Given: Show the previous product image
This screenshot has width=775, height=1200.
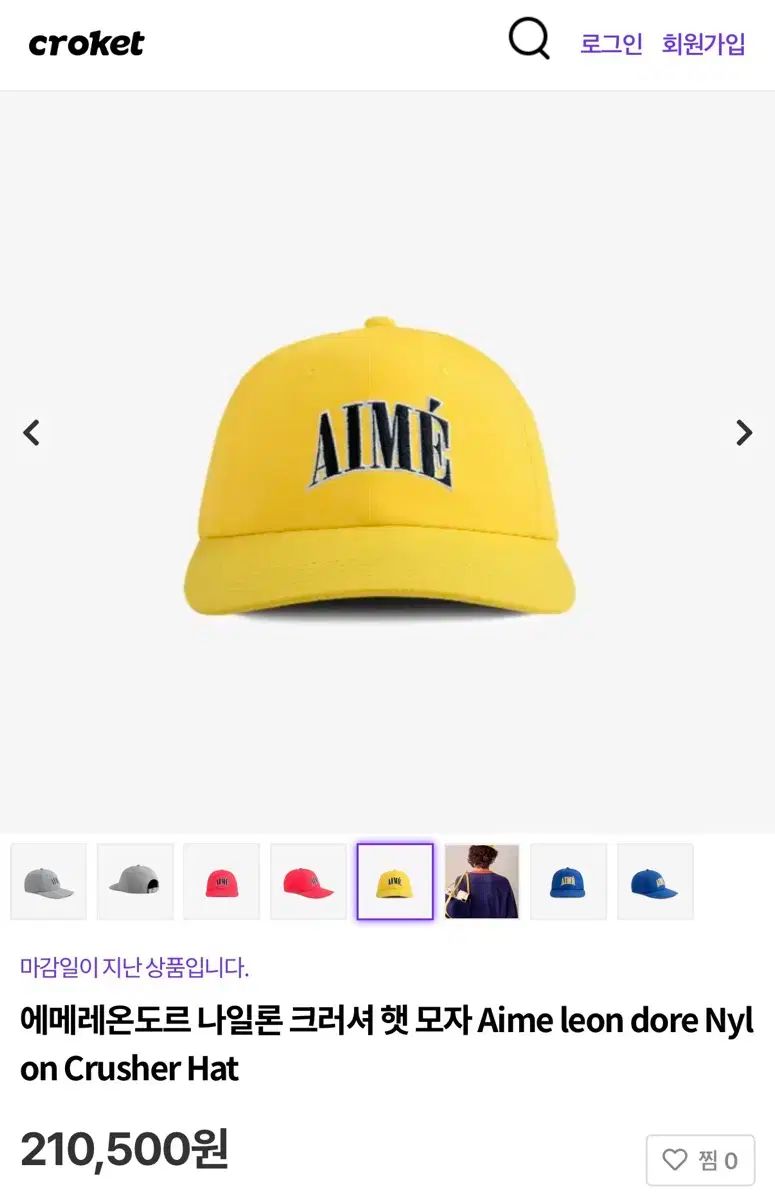Looking at the screenshot, I should 32,433.
